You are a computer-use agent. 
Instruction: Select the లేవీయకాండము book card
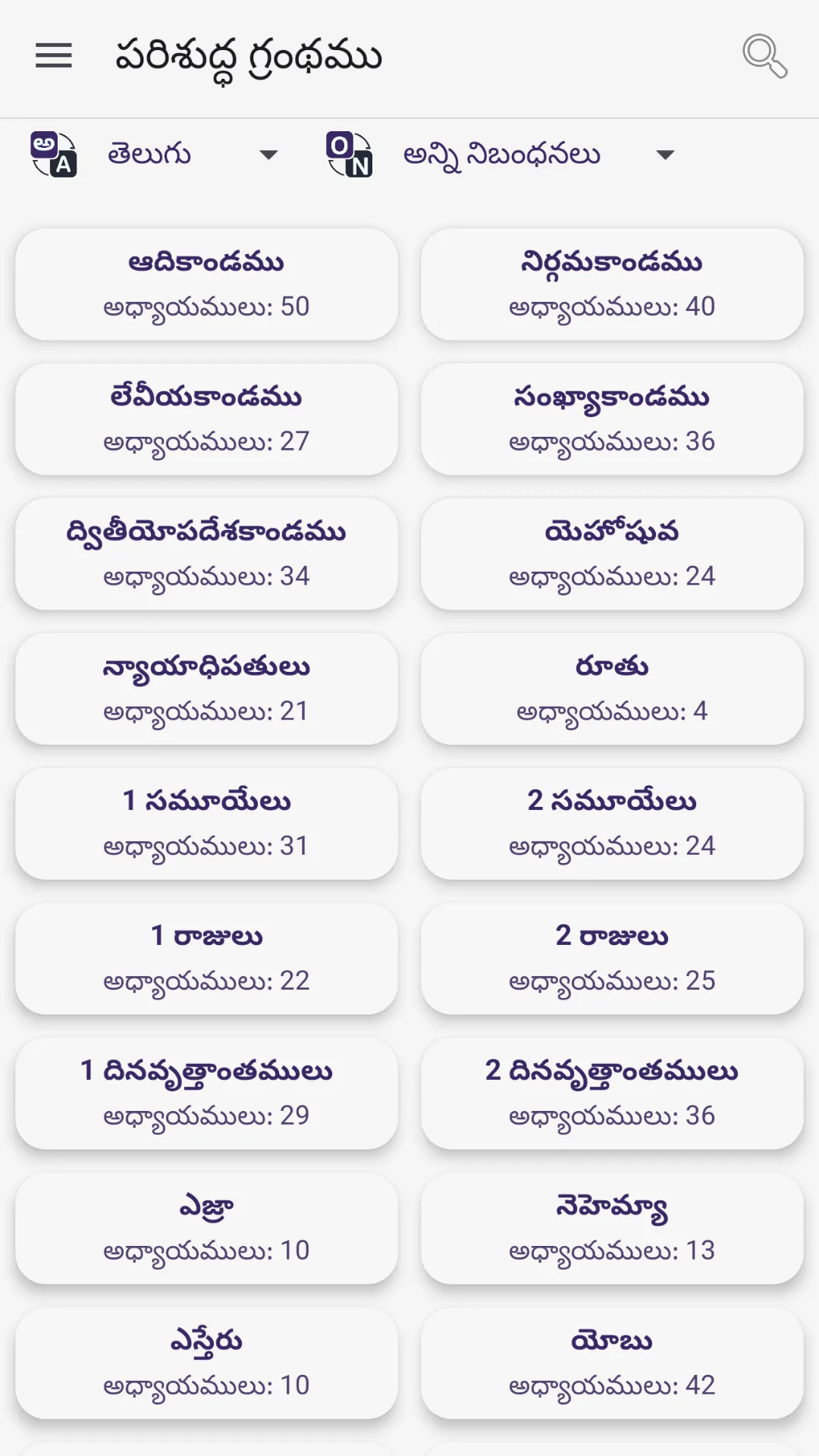(206, 419)
